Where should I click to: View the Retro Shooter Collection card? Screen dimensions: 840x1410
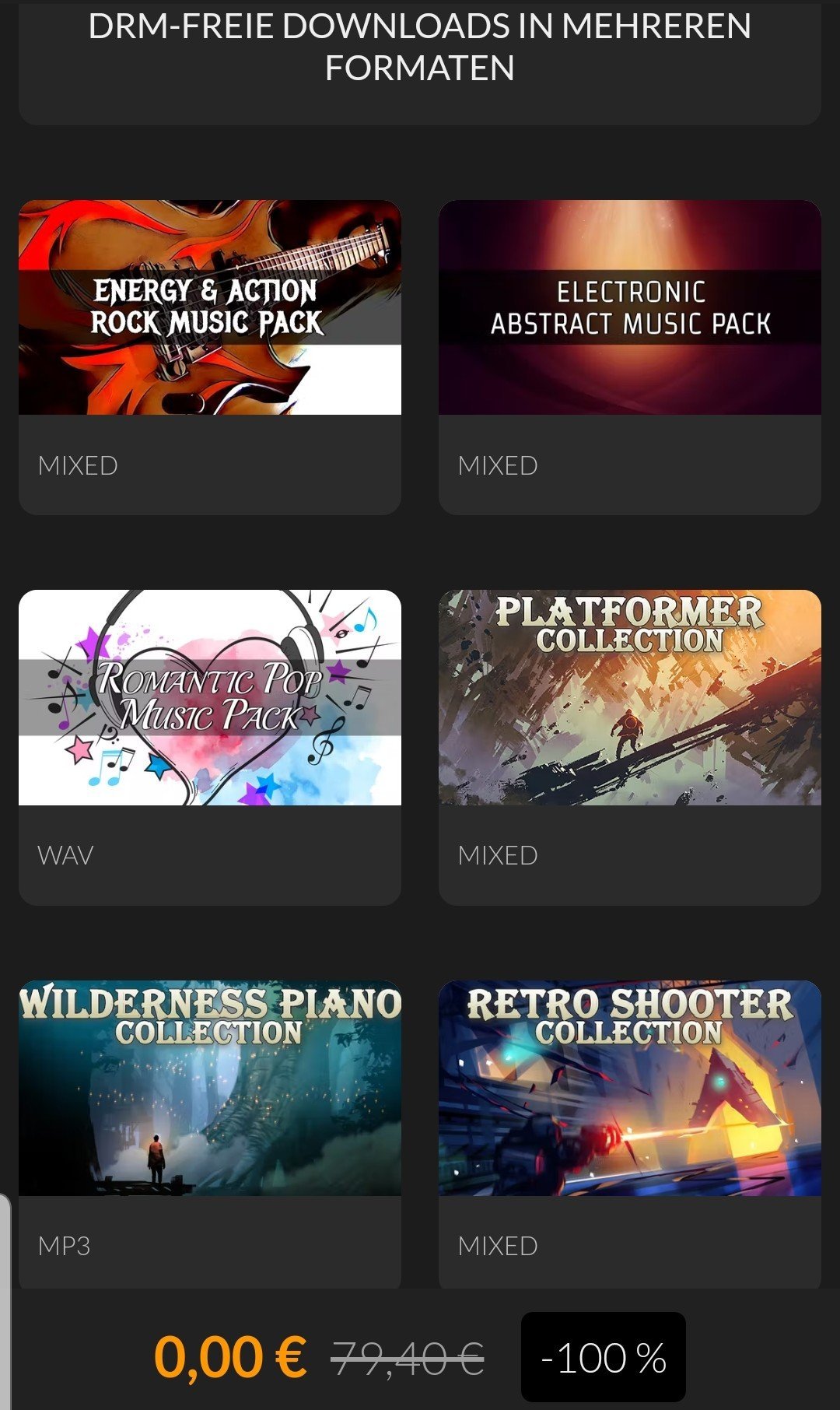(x=630, y=1134)
